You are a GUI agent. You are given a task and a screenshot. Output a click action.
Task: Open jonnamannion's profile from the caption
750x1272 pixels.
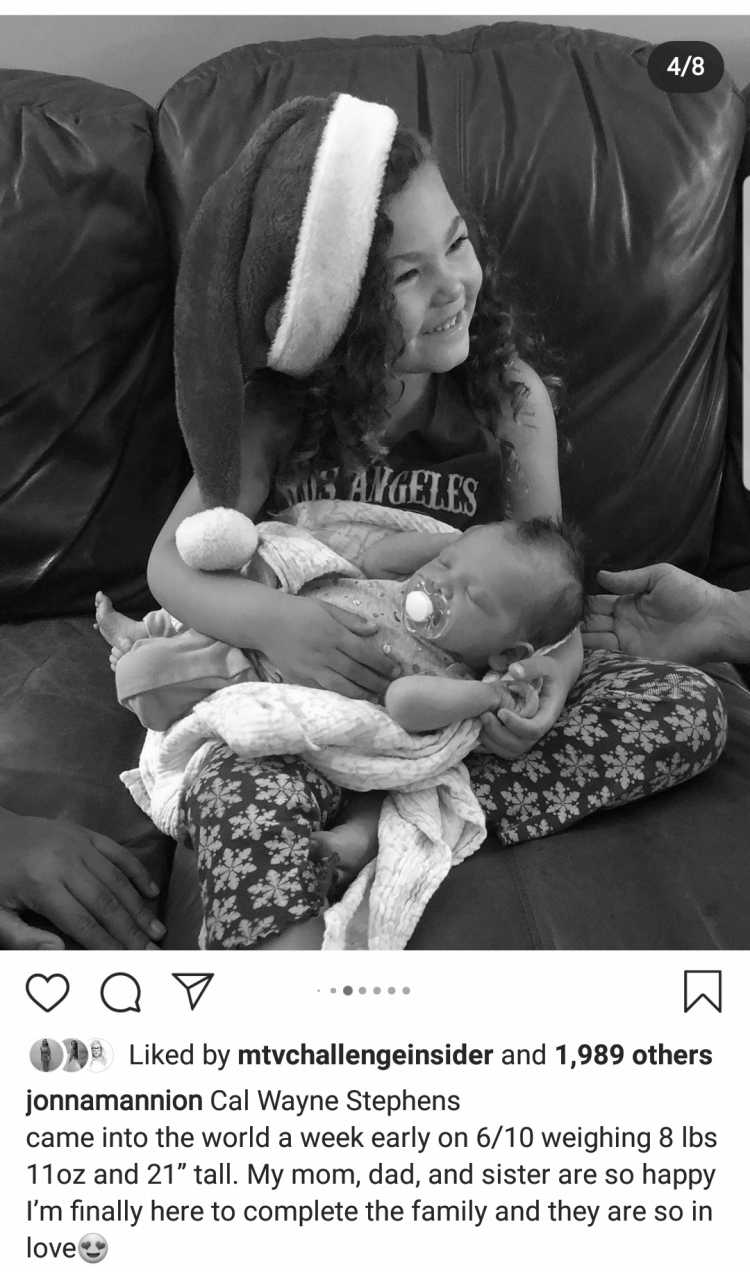tap(114, 1101)
